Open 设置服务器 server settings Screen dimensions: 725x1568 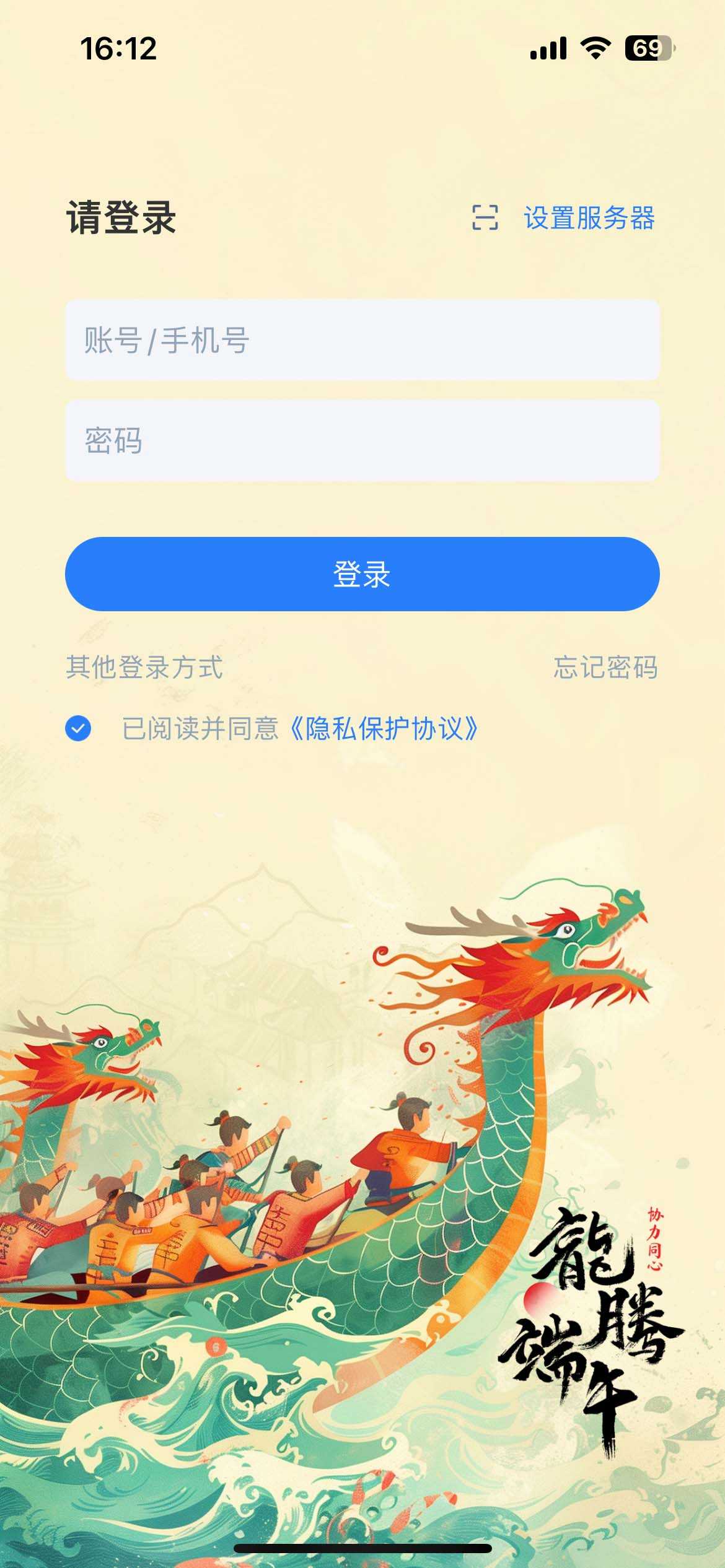pos(589,218)
